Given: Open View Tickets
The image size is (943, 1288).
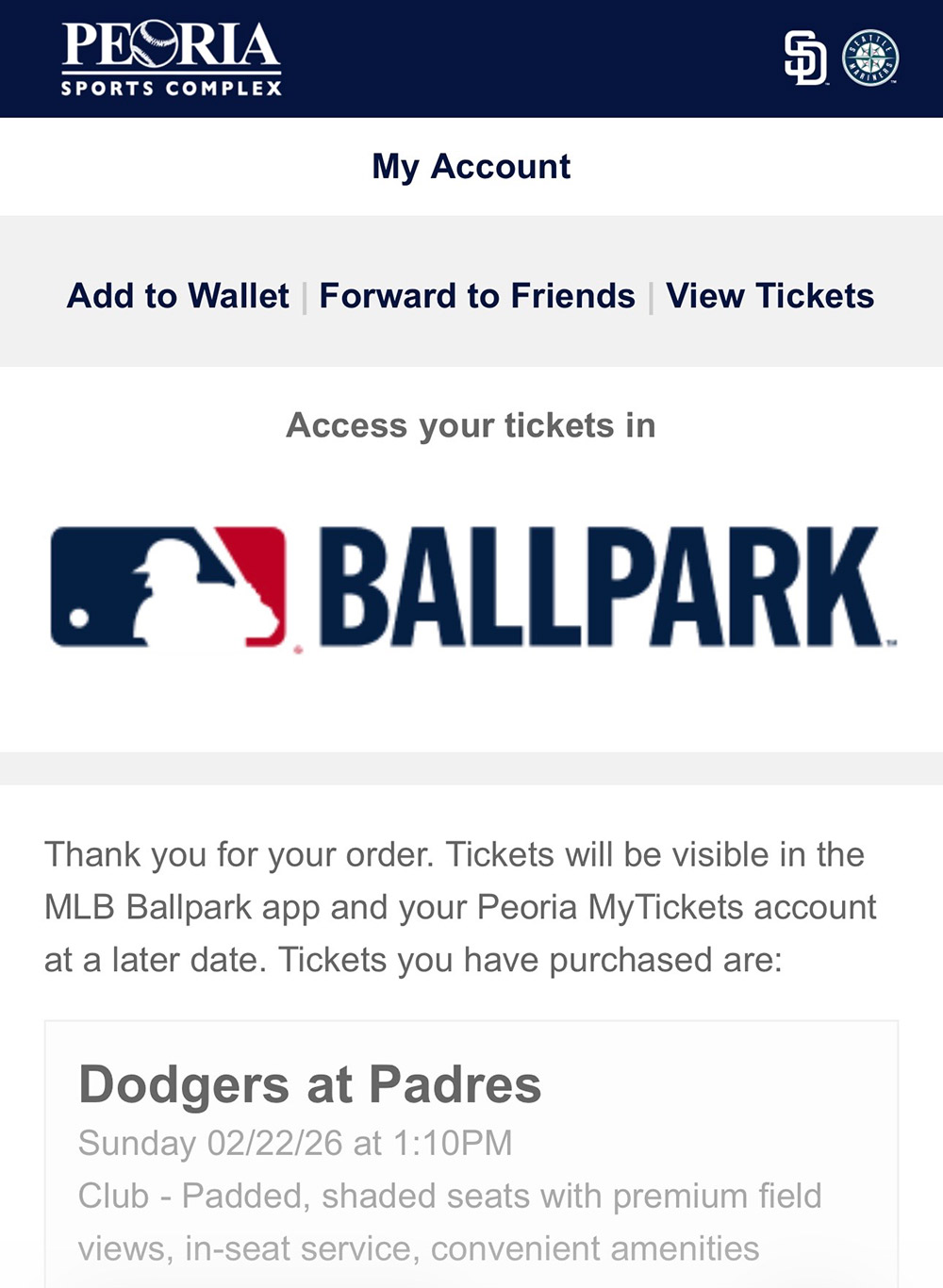Looking at the screenshot, I should click(769, 296).
